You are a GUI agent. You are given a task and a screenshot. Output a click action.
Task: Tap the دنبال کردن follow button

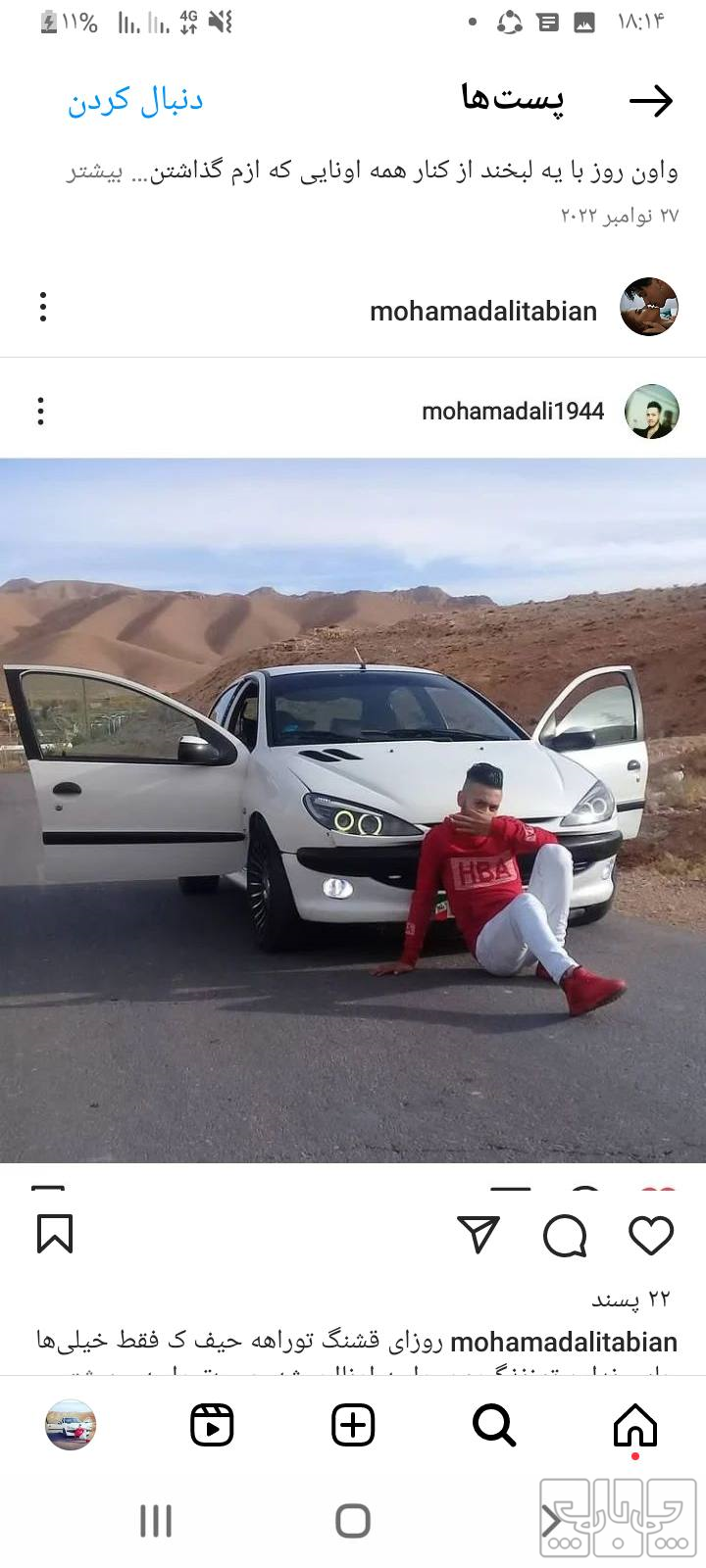click(135, 101)
